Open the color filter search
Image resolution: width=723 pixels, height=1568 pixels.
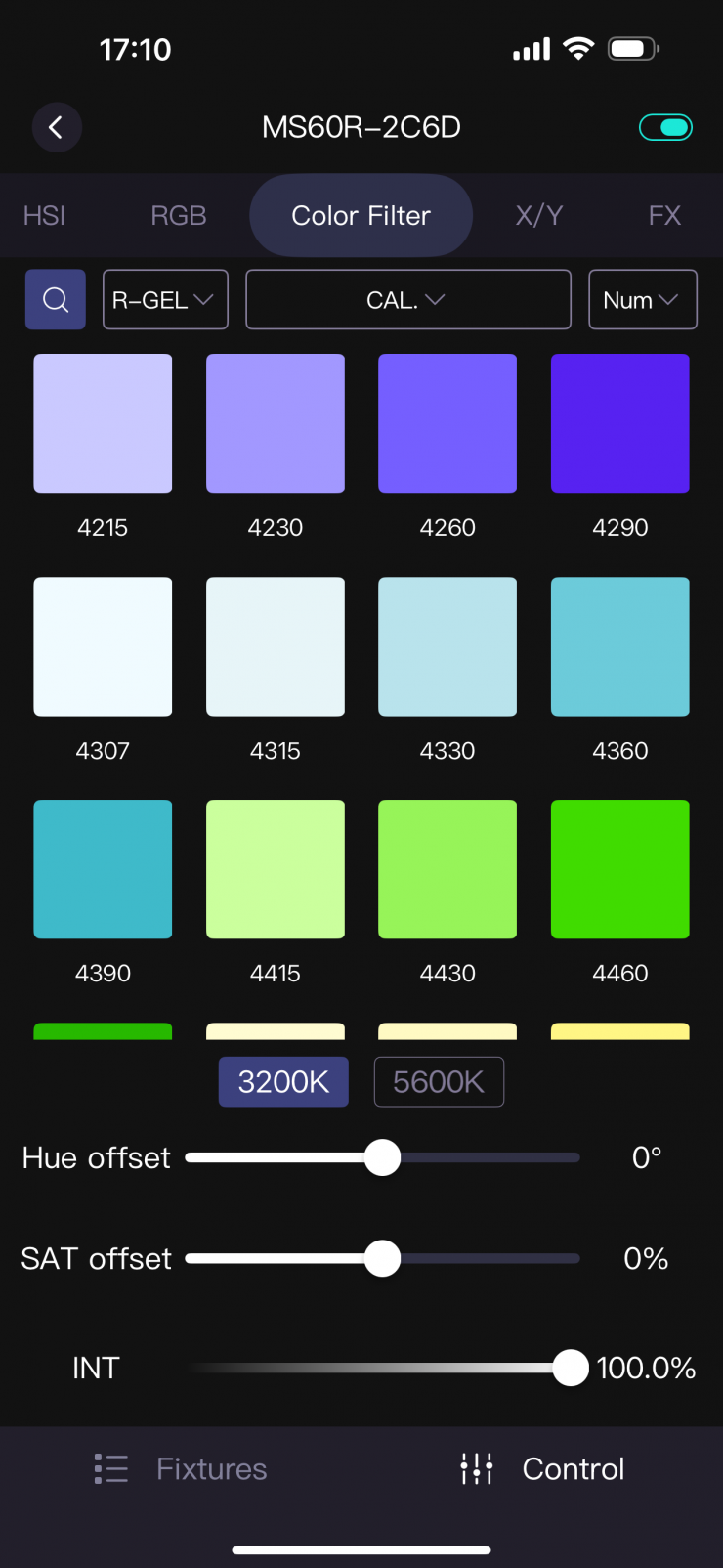[56, 299]
